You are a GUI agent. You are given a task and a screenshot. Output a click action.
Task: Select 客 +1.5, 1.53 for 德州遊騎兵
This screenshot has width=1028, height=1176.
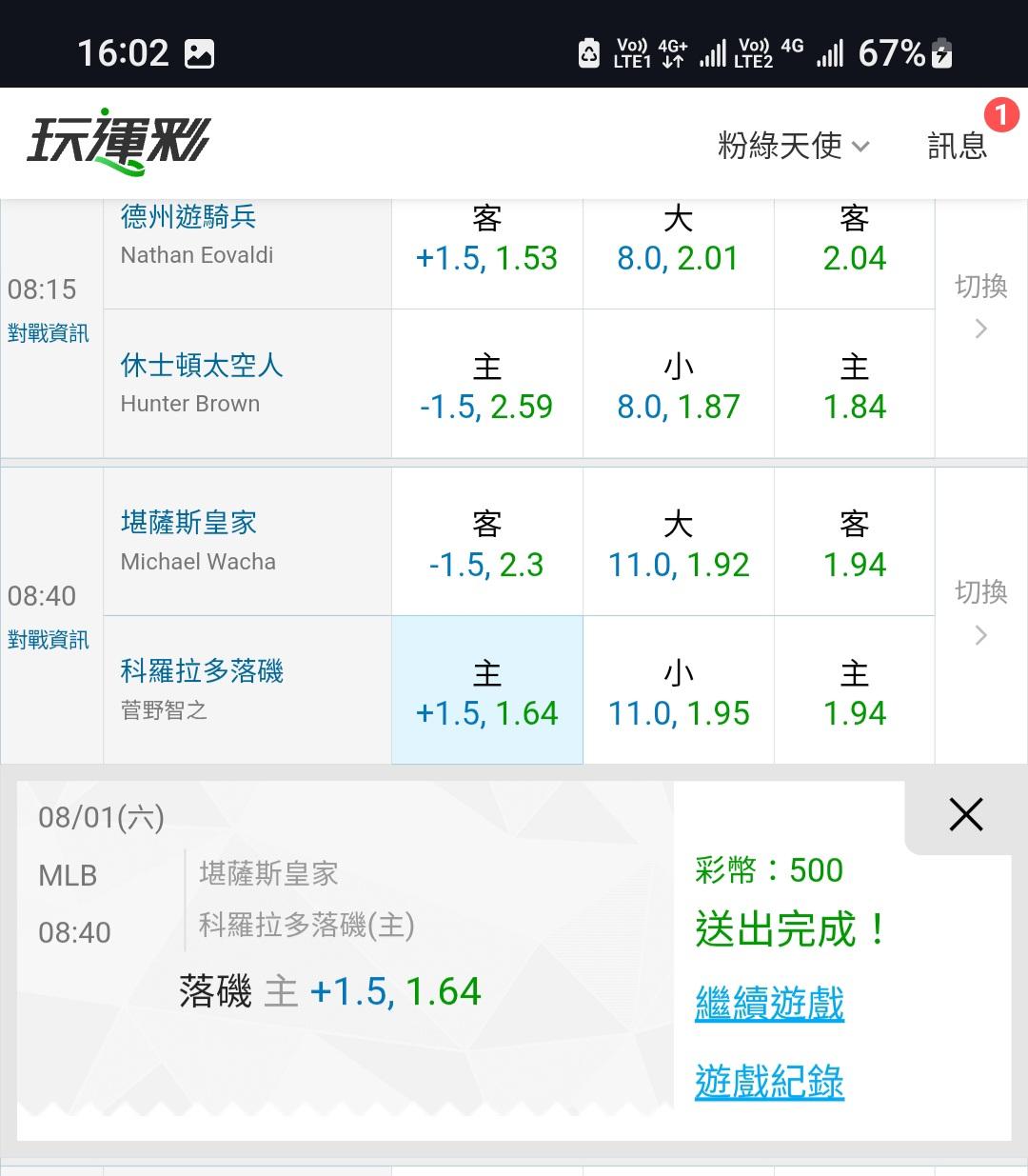[486, 239]
